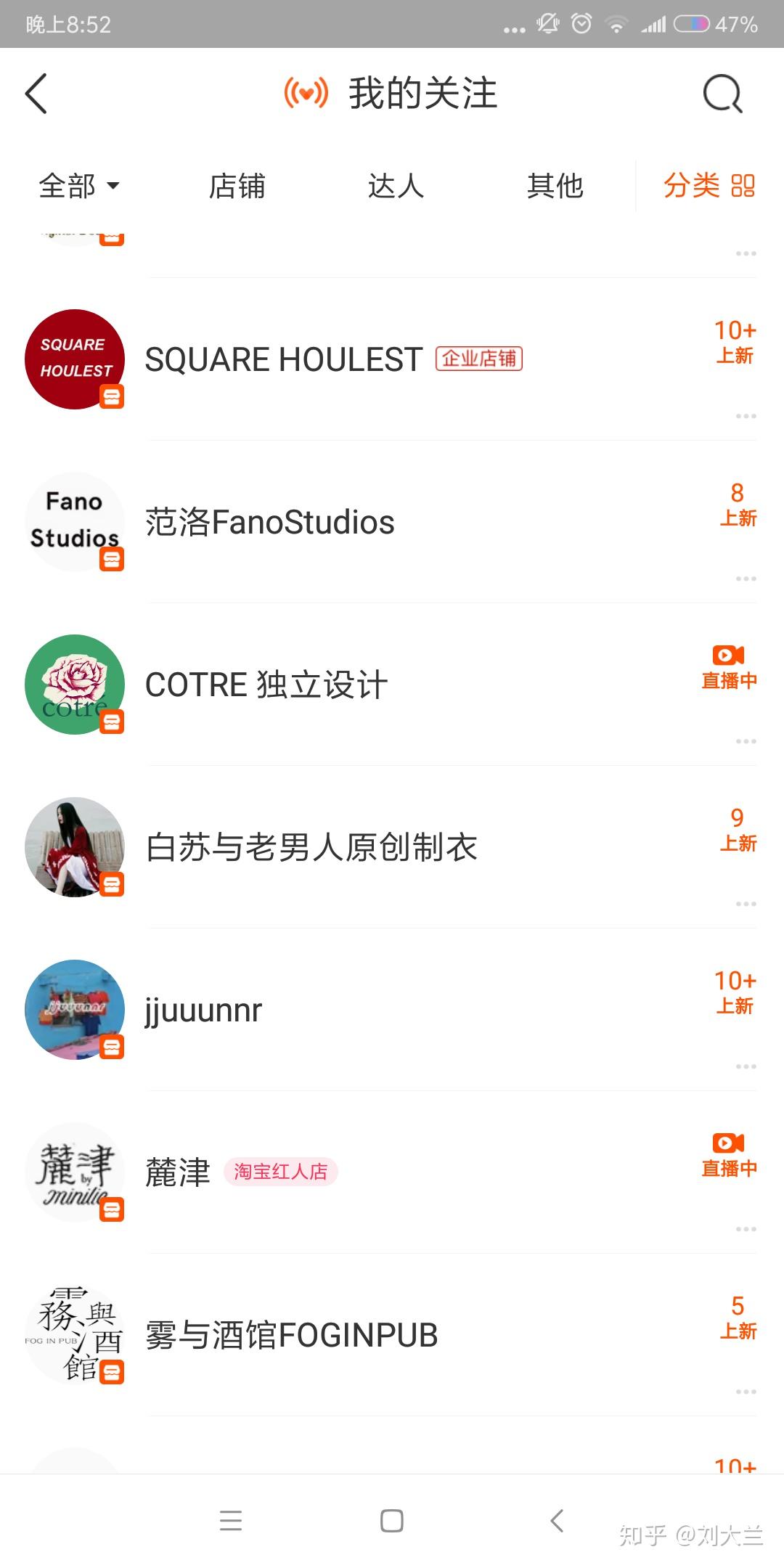This screenshot has width=784, height=1568.
Task: Go back using the top-left arrow
Action: tap(36, 94)
